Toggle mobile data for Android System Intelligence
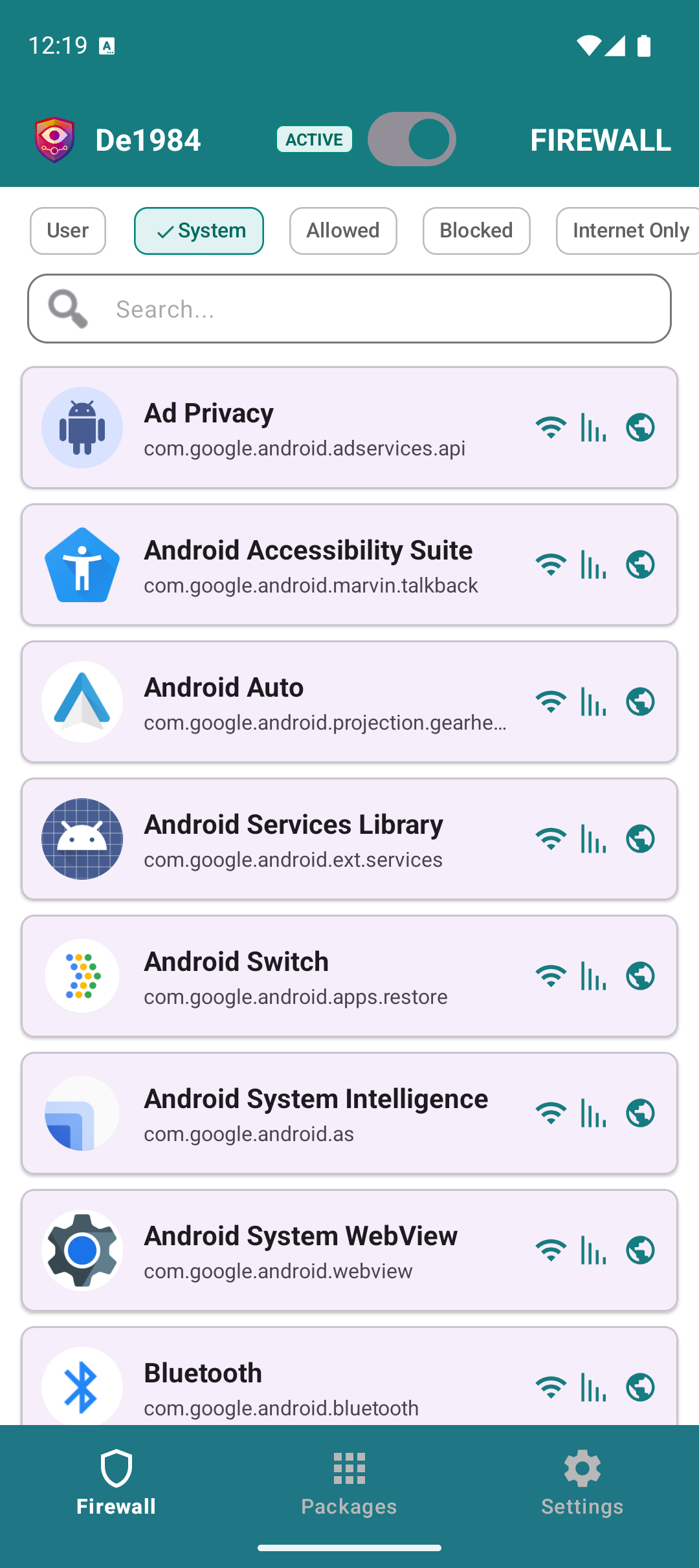 [x=594, y=1113]
